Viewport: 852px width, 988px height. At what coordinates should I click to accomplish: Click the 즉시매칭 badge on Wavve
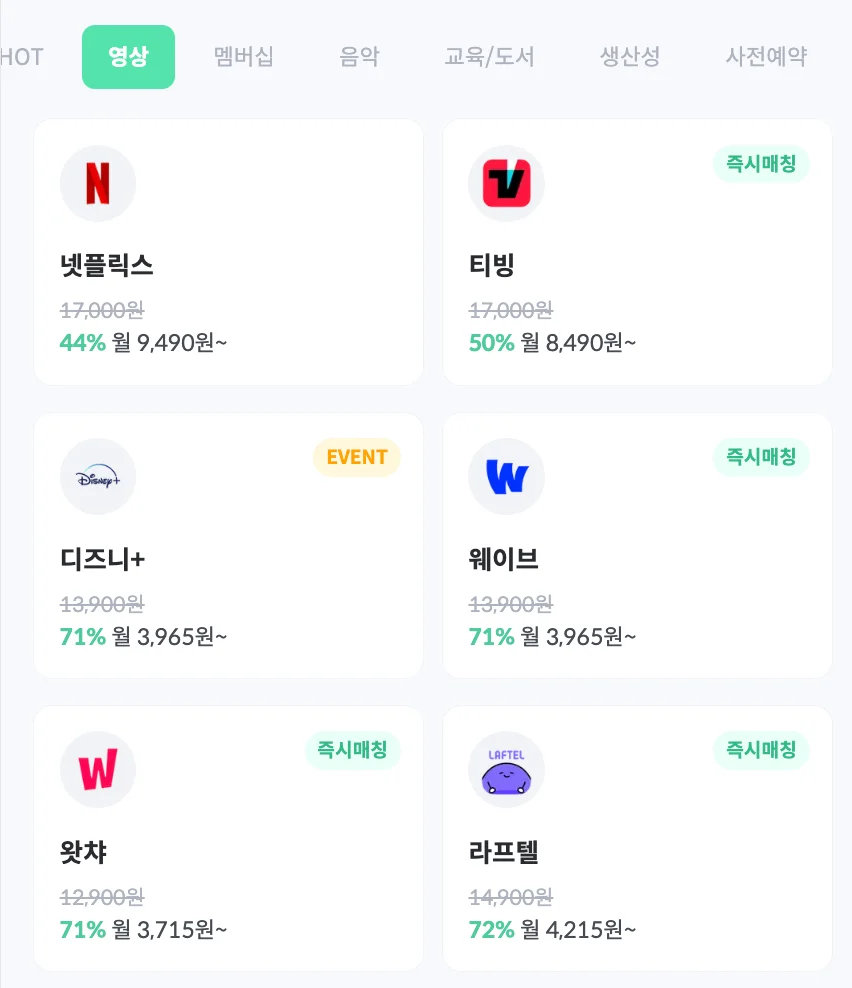coord(761,457)
